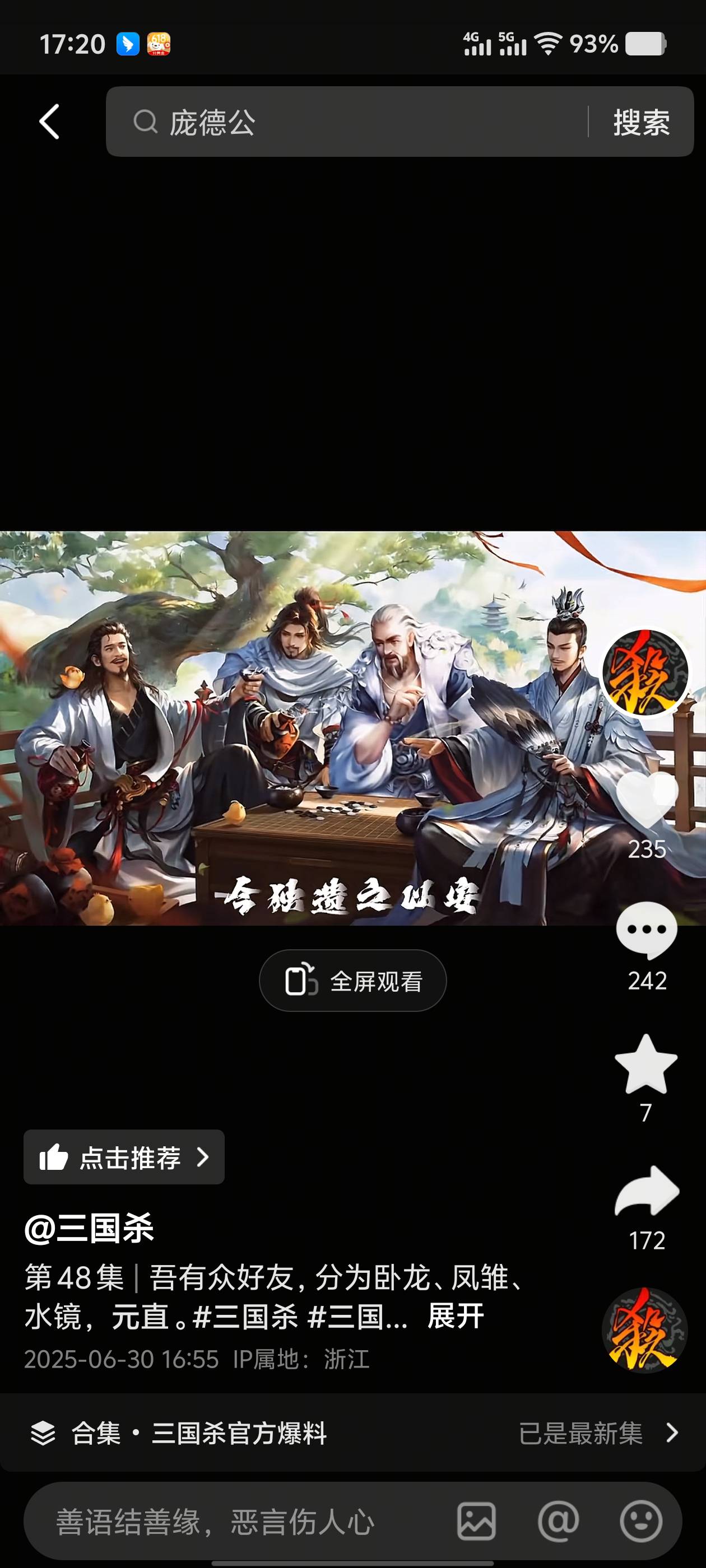
Task: Open the @三国杀 profile name
Action: [90, 1228]
